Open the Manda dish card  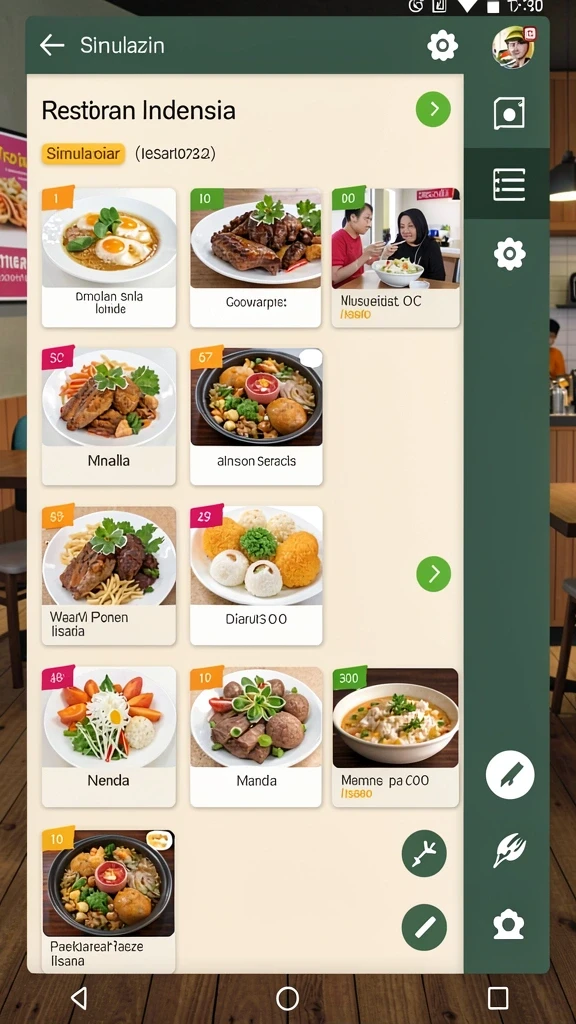256,737
